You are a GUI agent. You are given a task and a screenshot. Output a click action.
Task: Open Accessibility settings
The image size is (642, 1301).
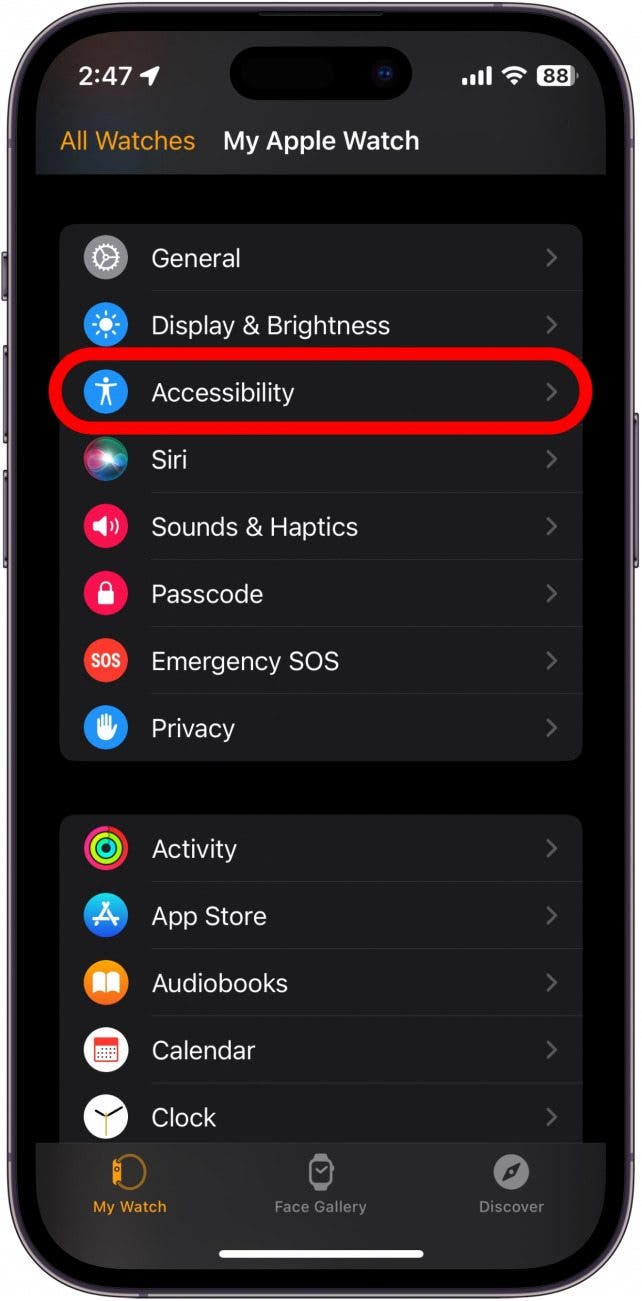[x=320, y=392]
